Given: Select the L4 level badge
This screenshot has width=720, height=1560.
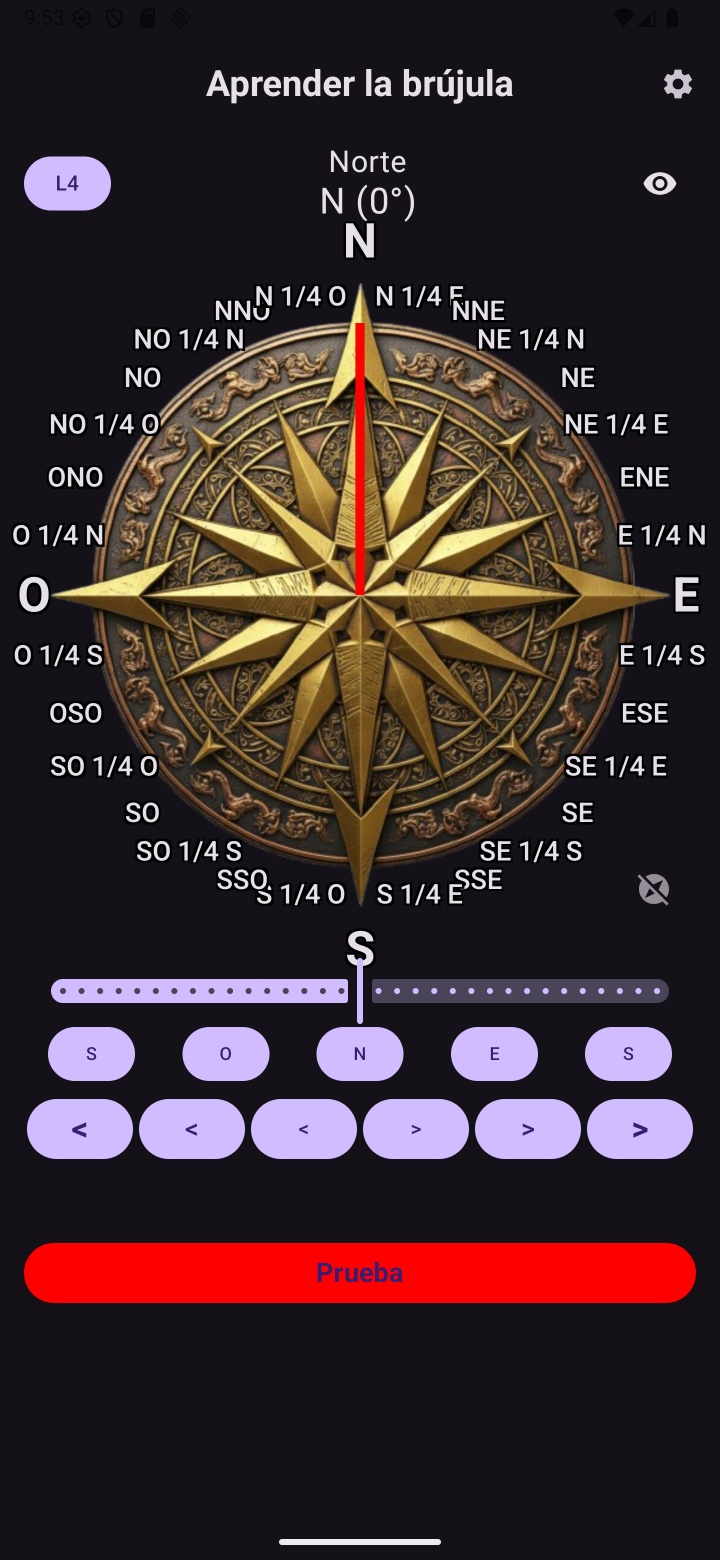Looking at the screenshot, I should pyautogui.click(x=67, y=183).
